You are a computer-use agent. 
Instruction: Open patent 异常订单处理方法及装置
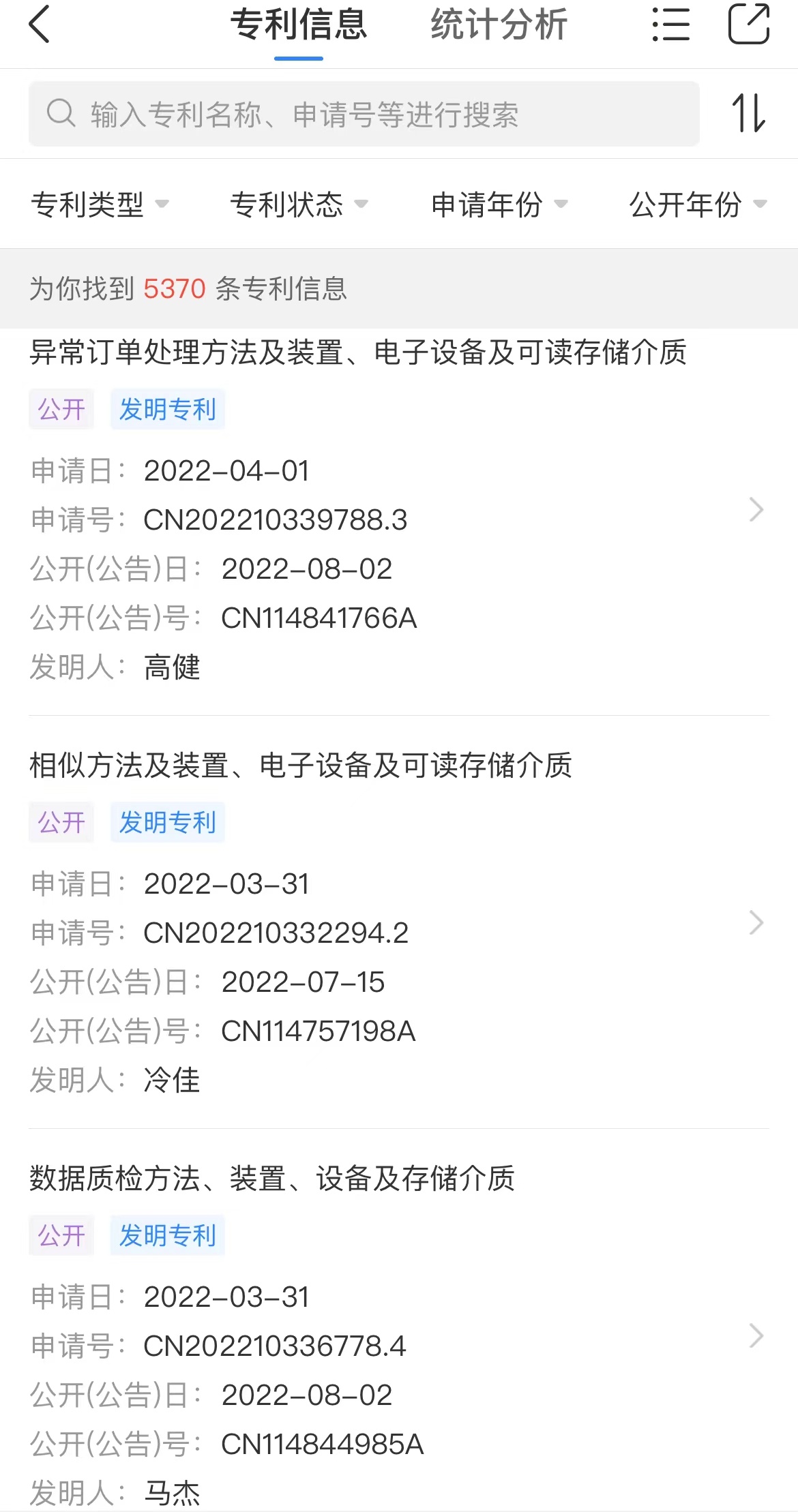399,510
